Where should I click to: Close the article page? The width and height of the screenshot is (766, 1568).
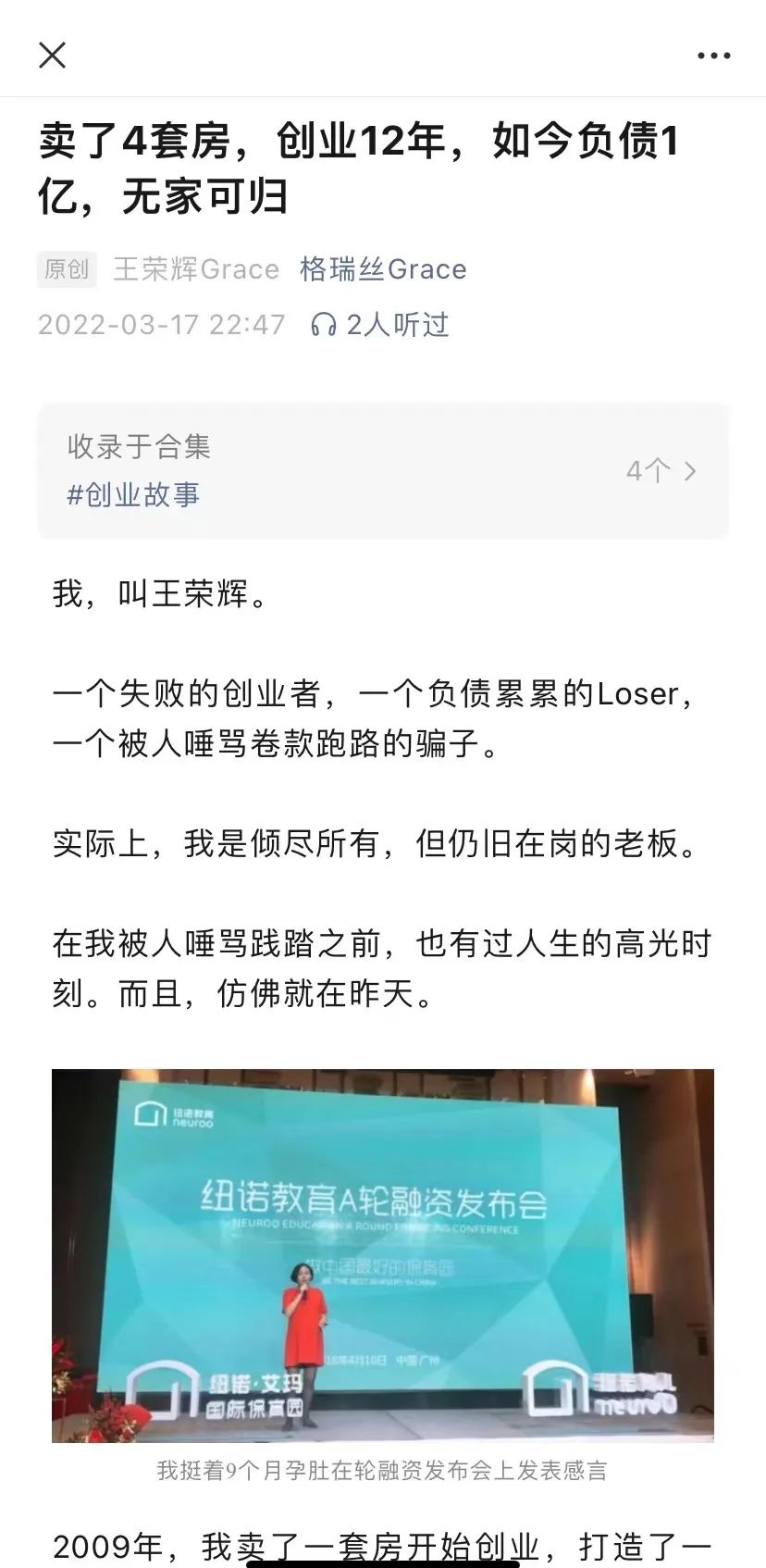click(x=53, y=56)
